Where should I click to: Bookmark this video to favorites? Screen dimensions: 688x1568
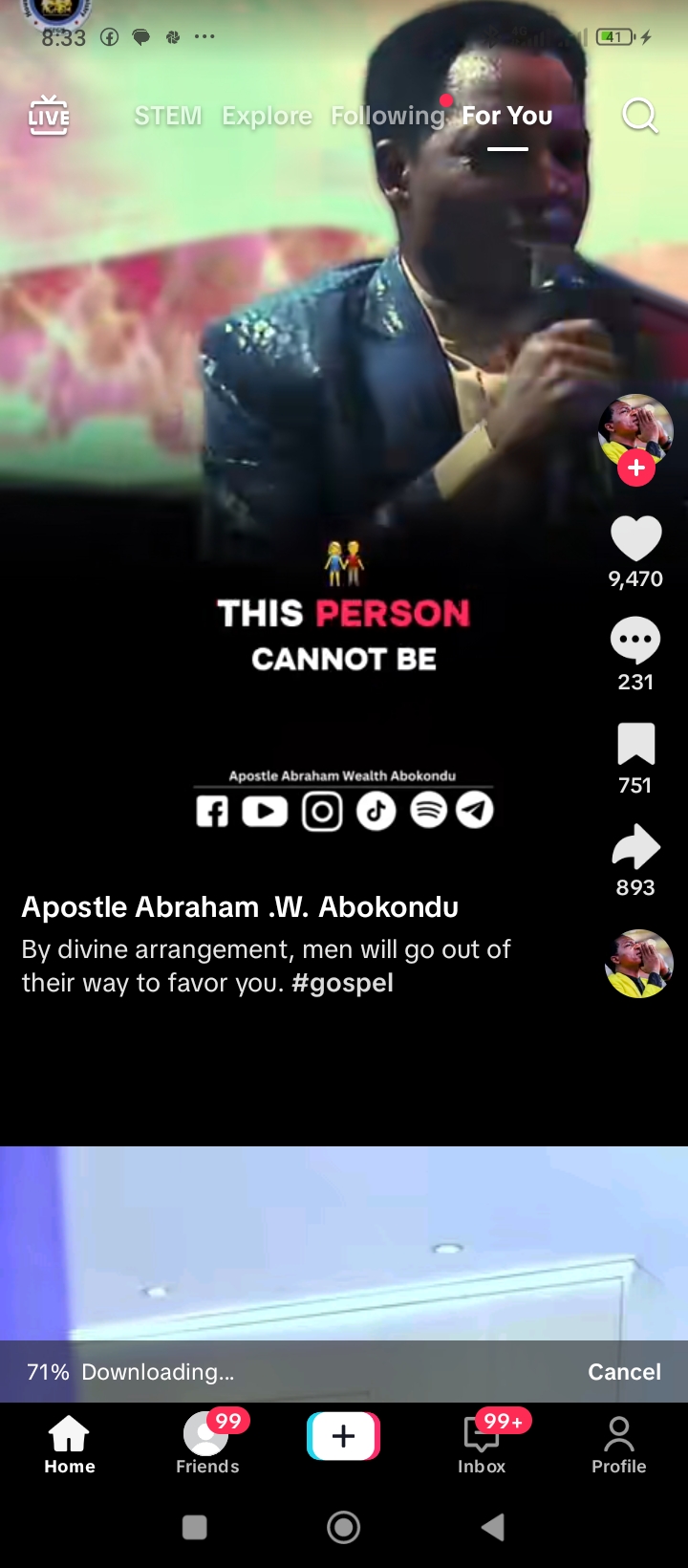coord(635,744)
